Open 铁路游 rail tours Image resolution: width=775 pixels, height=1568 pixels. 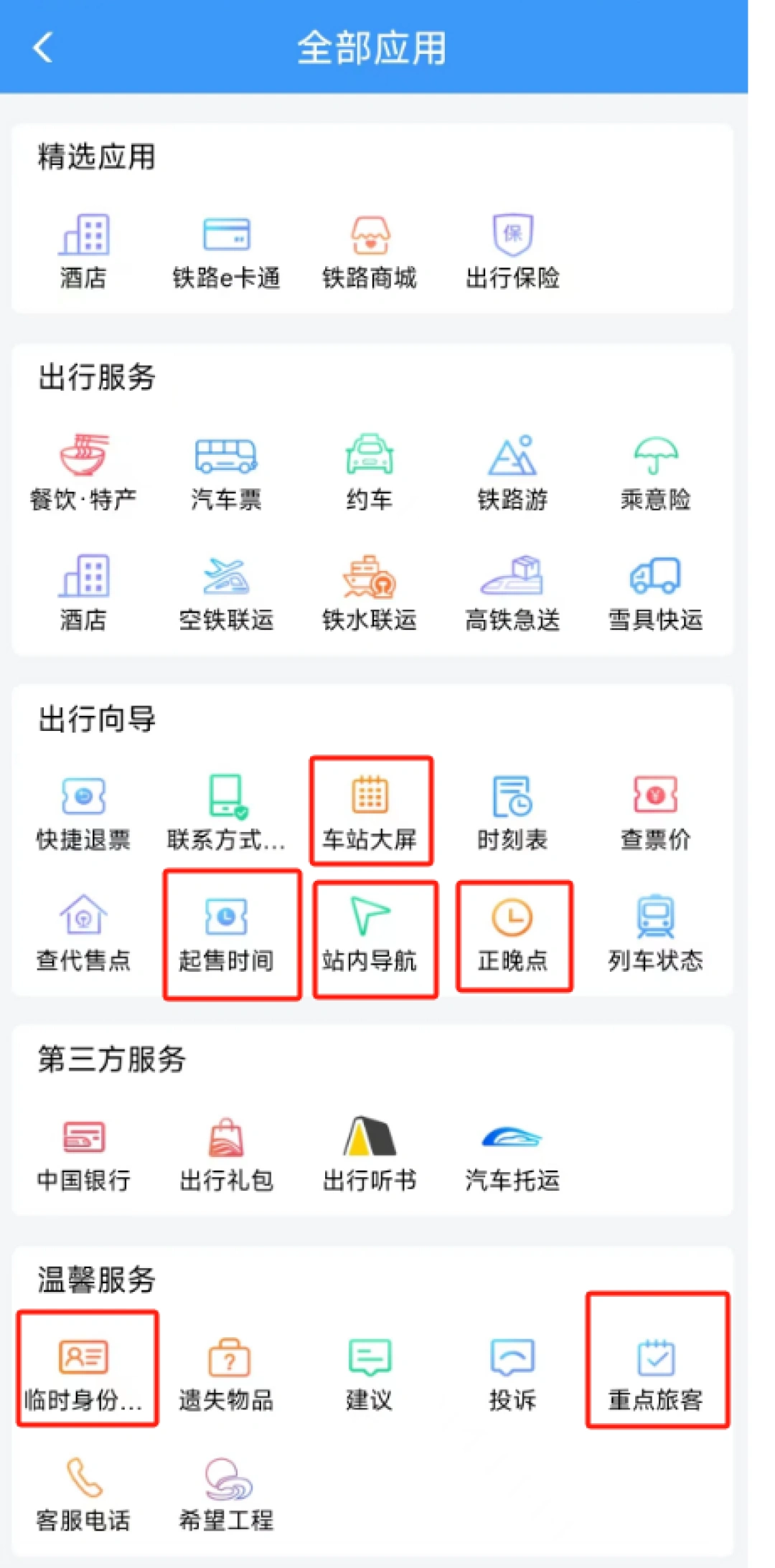[512, 471]
